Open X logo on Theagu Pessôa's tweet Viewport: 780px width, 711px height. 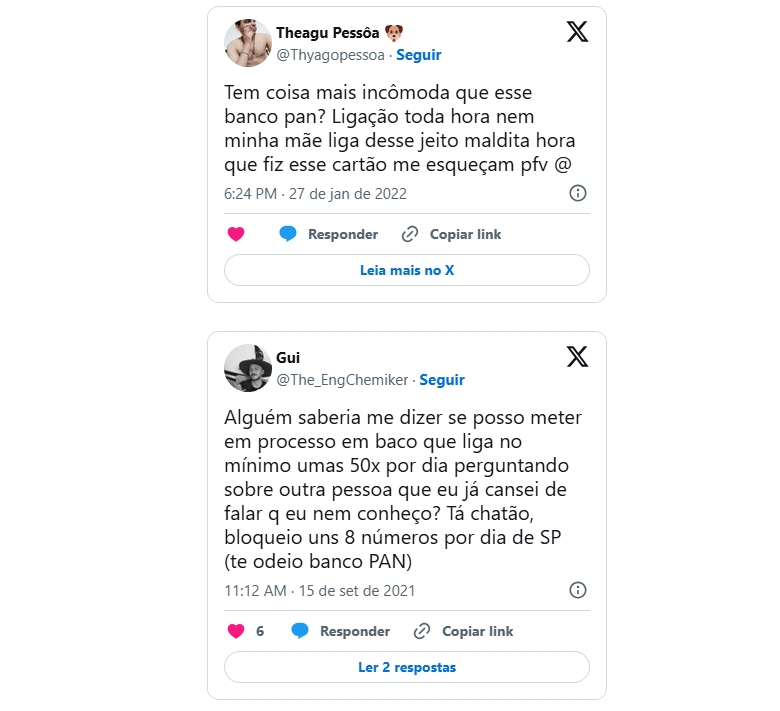(x=577, y=32)
